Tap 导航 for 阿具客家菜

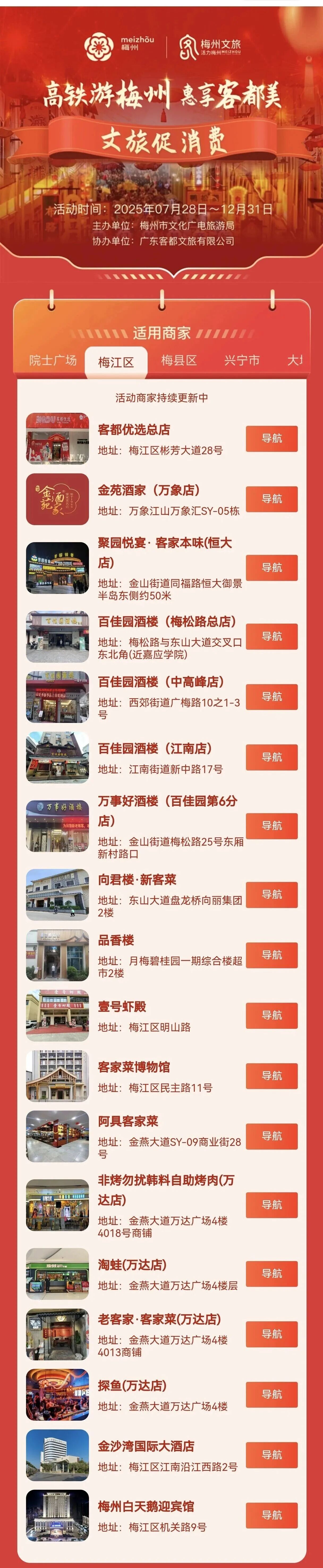[271, 1136]
